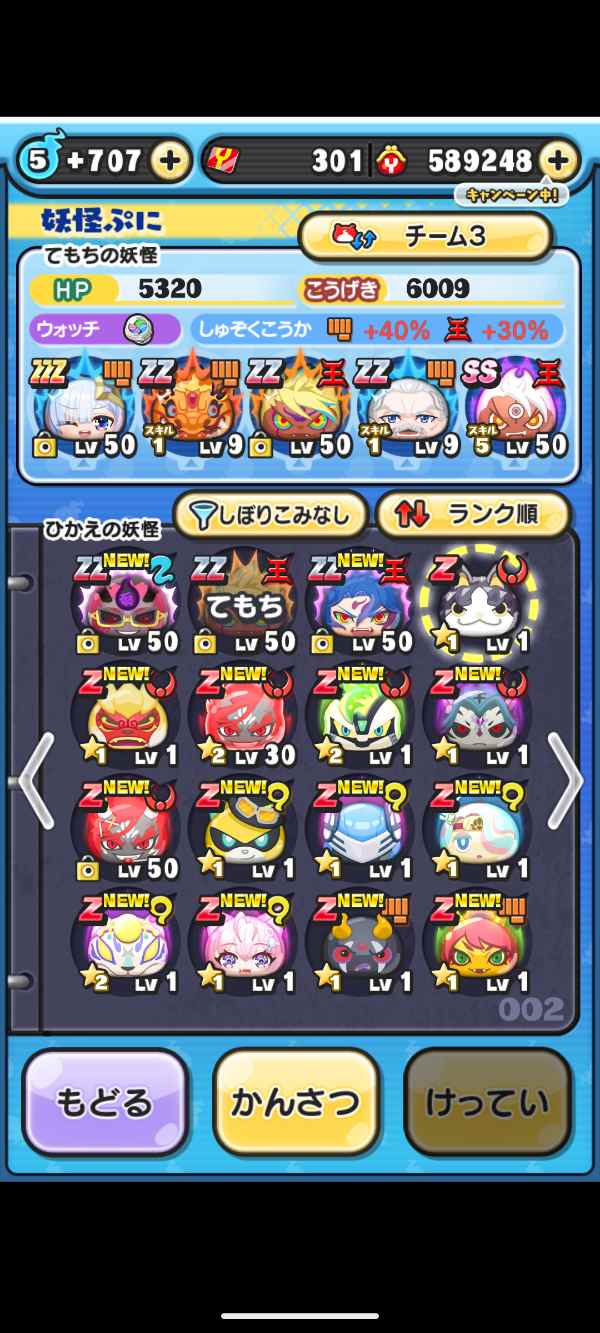Tap the かんさつ observe button

[296, 1101]
